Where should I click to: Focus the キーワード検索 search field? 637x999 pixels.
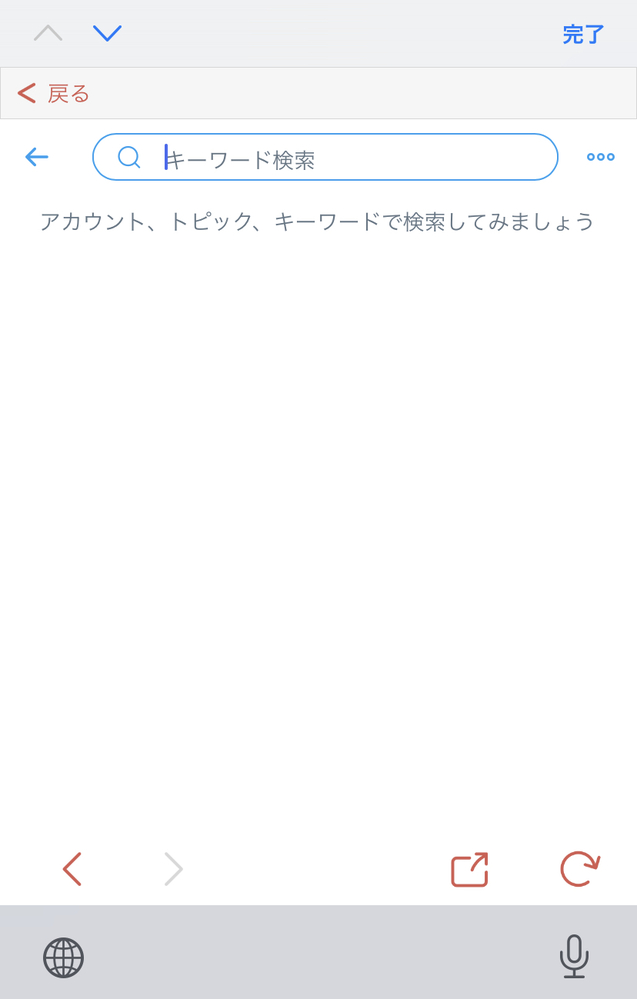pos(340,158)
